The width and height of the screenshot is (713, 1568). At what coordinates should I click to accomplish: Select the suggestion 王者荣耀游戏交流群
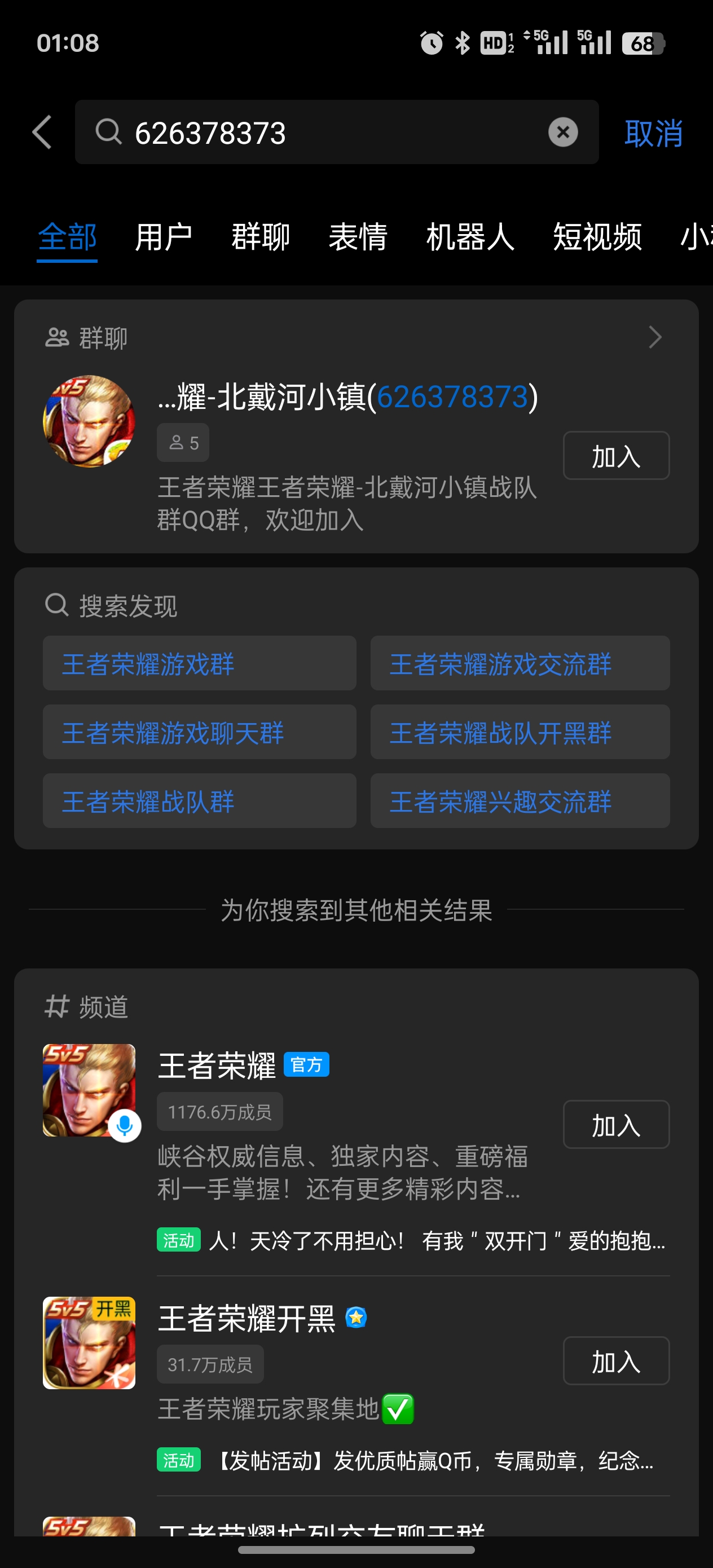(x=520, y=663)
